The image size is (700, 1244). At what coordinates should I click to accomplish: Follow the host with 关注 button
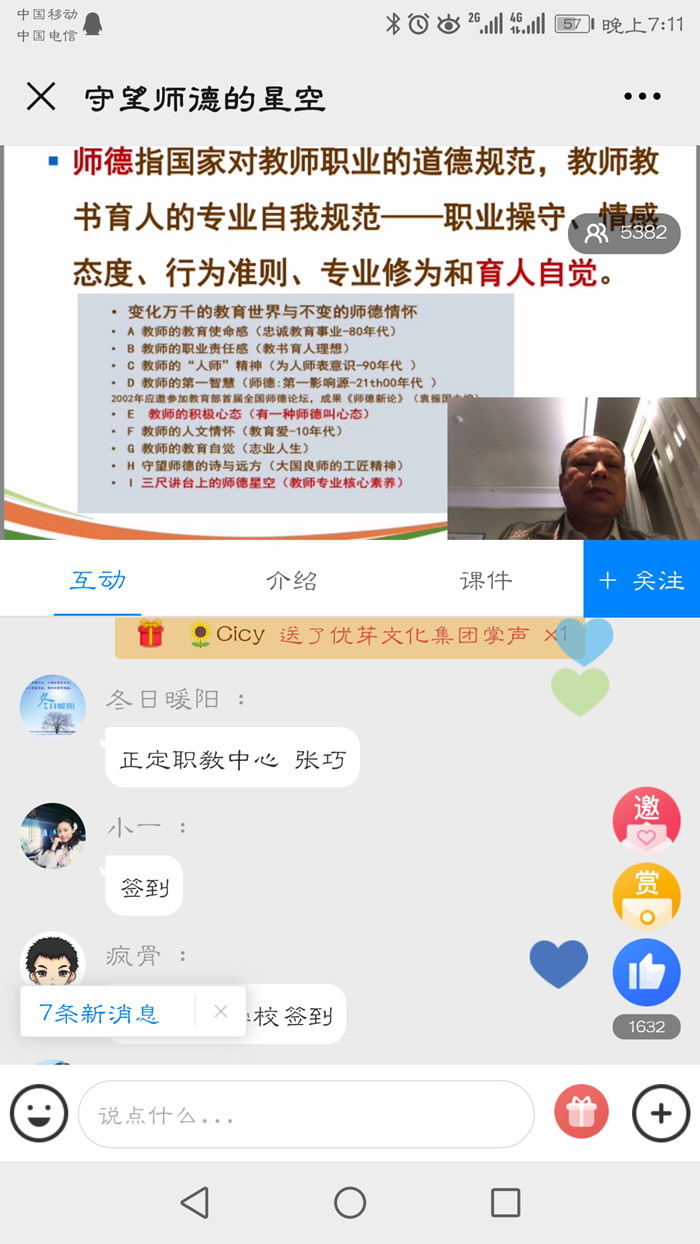pyautogui.click(x=642, y=580)
